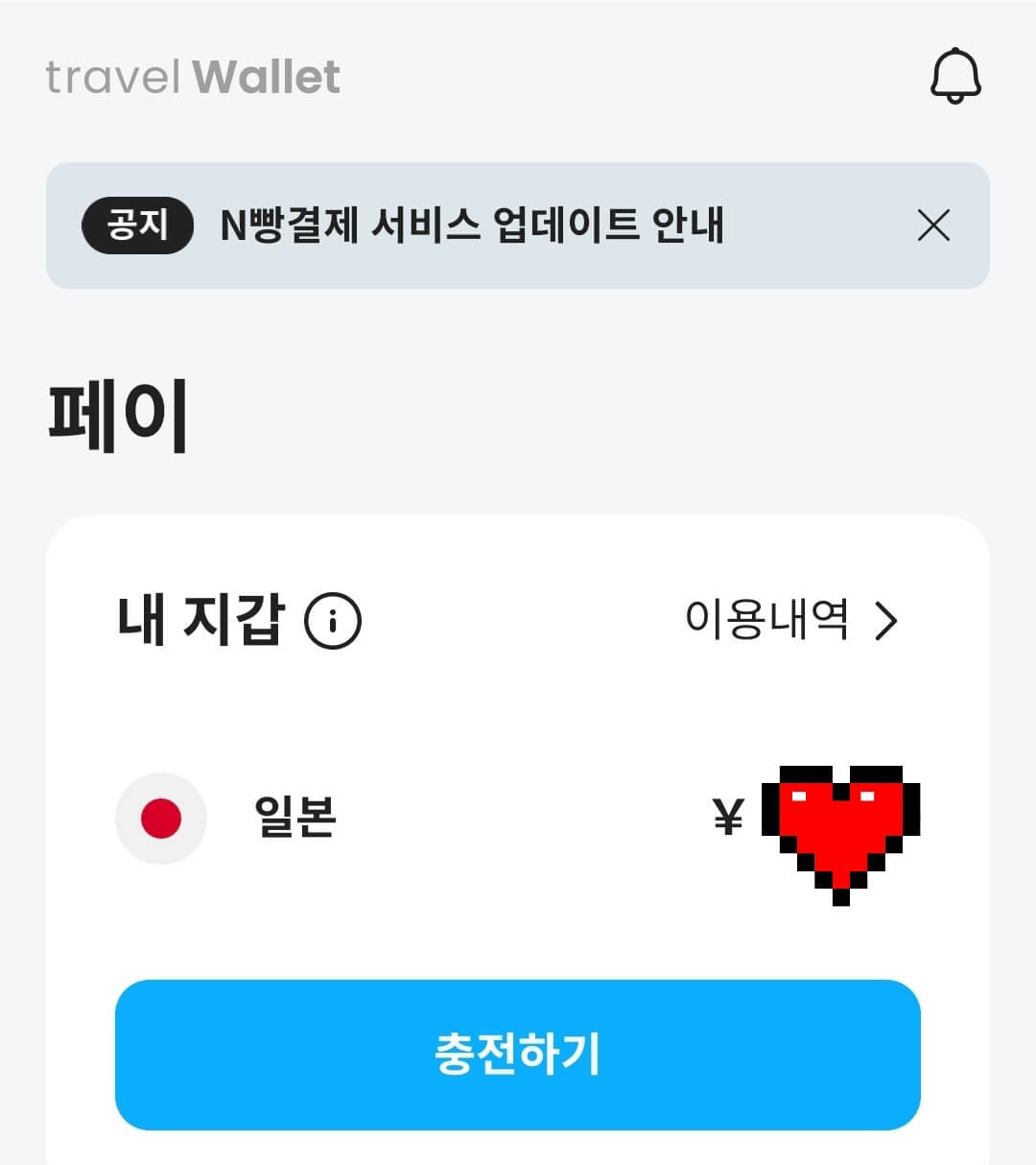Dismiss the N빵결제 service update notice
The width and height of the screenshot is (1036, 1165).
(x=932, y=226)
